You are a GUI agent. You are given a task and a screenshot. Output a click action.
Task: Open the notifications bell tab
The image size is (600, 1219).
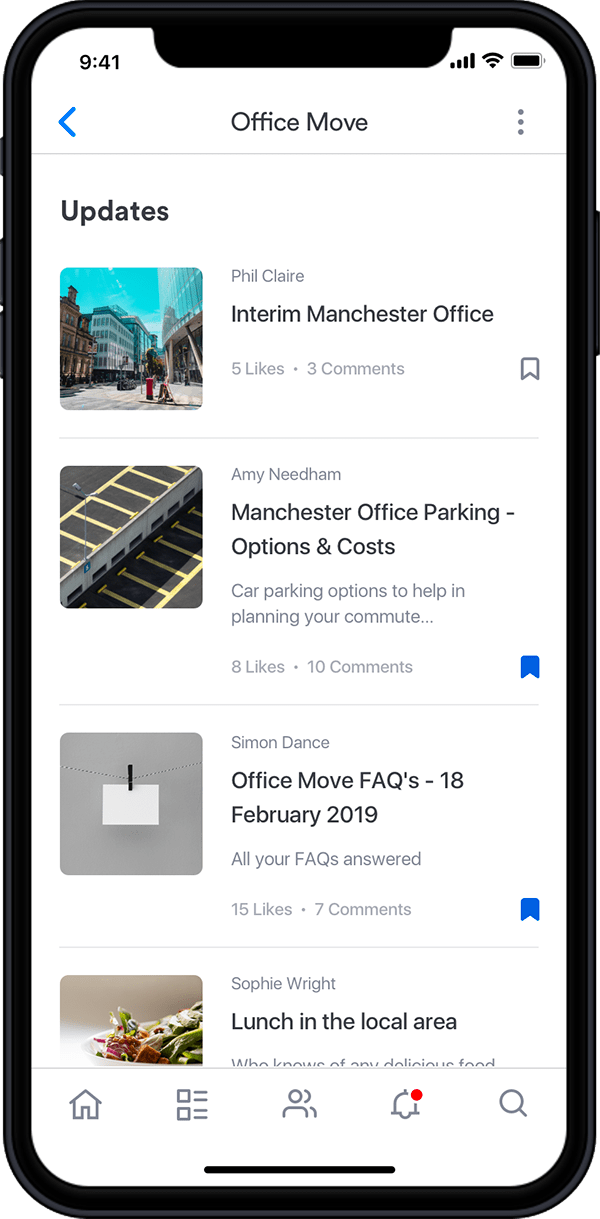point(405,1104)
